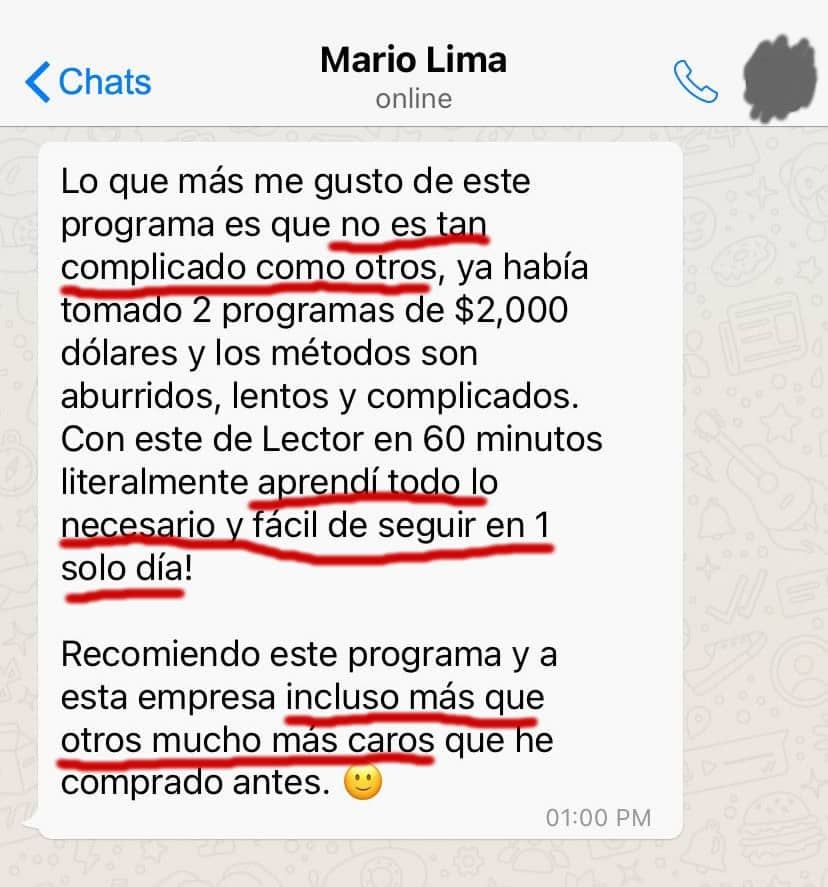Open Mario Lima's contact info from the header
Viewport: 828px width, 887px height.
coord(413,76)
